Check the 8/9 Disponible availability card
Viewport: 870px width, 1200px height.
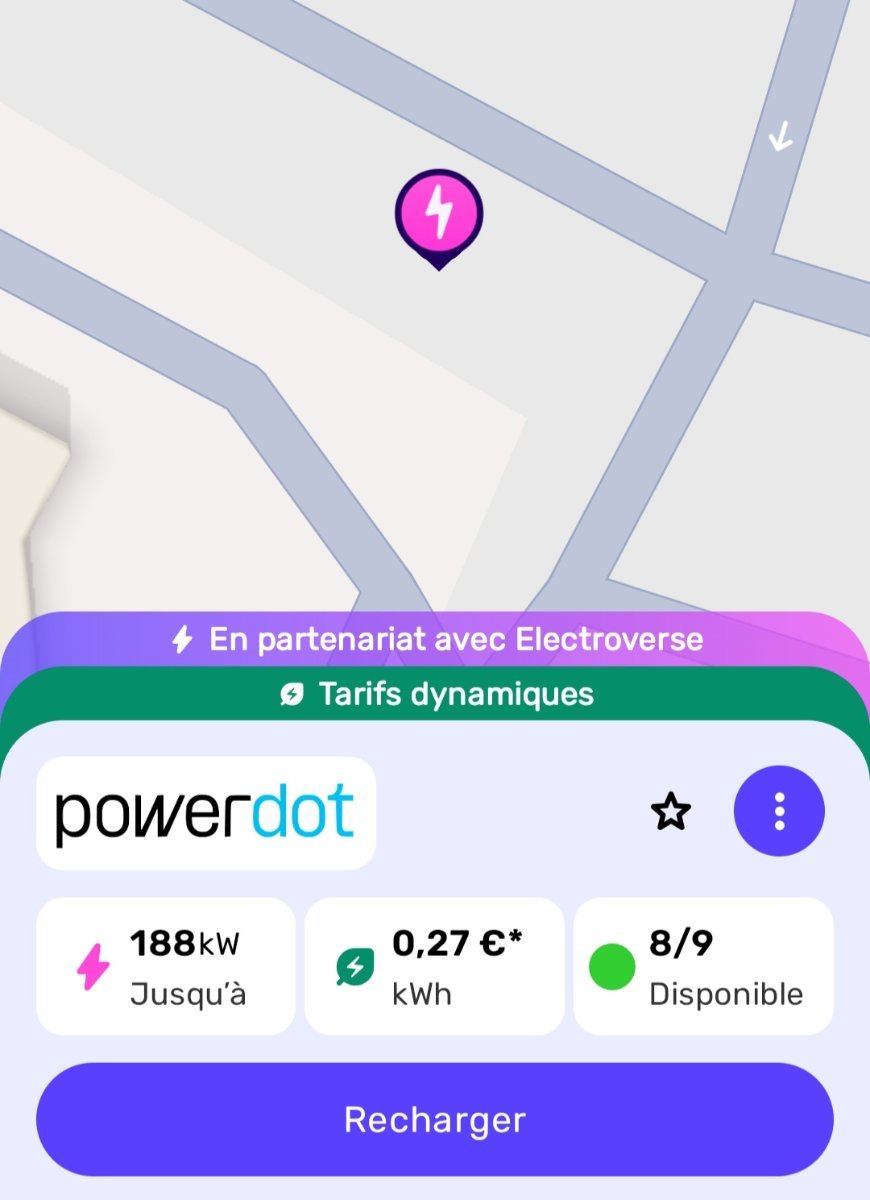(703, 966)
